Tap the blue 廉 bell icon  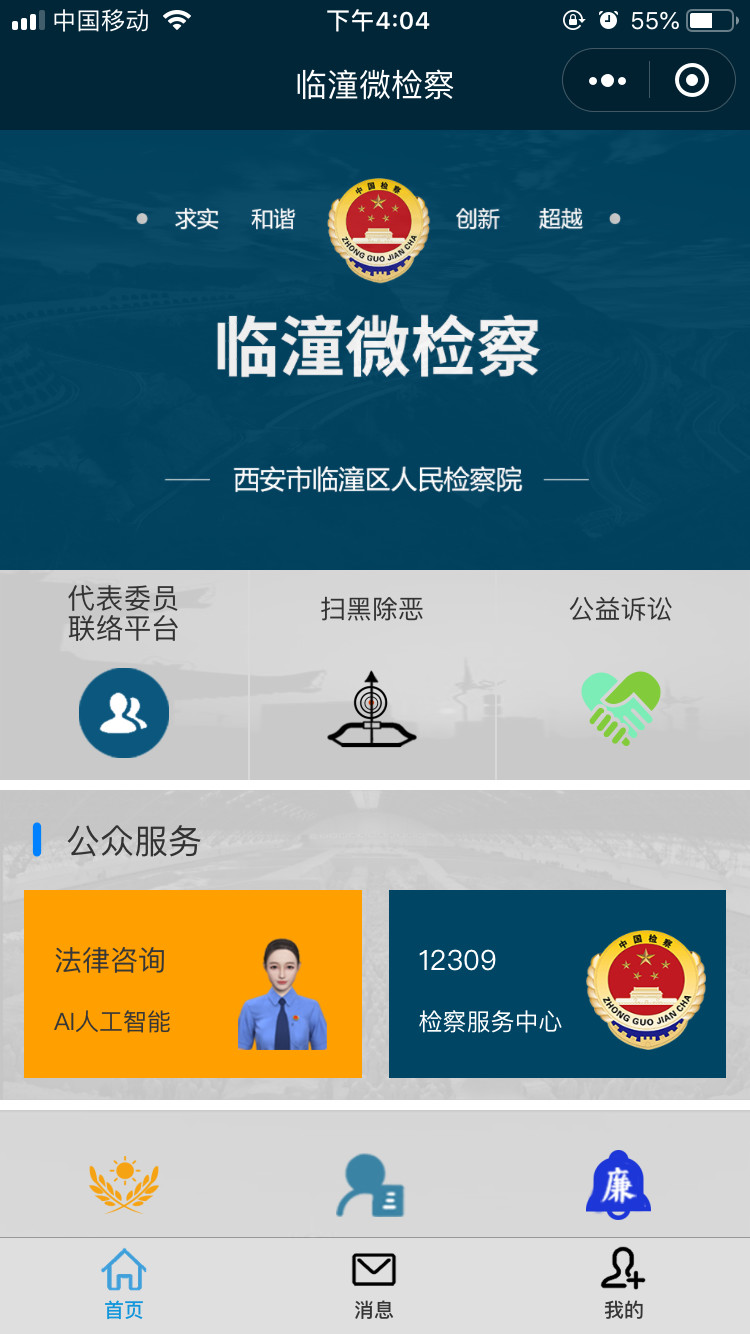click(x=618, y=1186)
